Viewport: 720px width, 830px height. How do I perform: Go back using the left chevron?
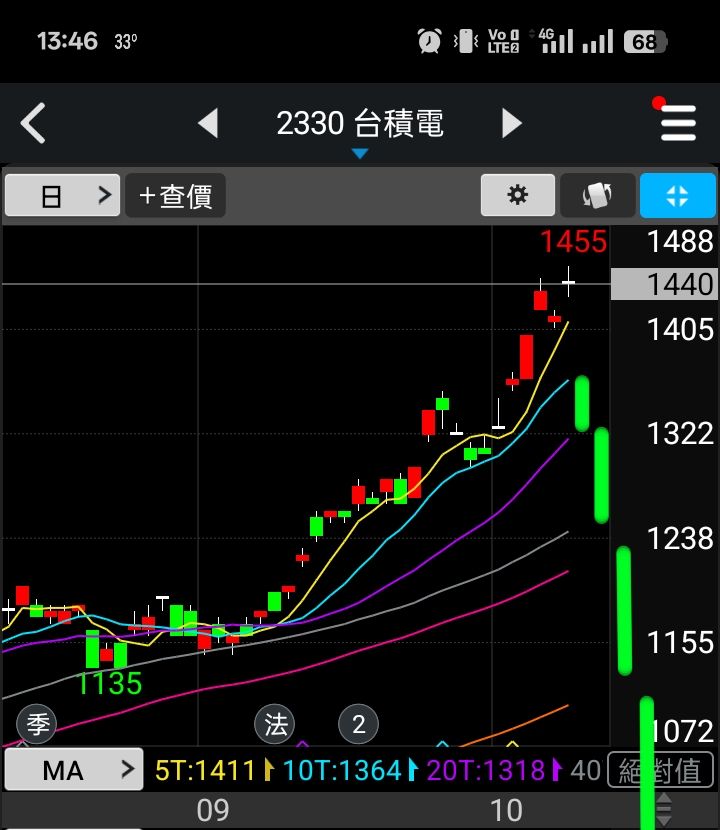click(x=33, y=123)
